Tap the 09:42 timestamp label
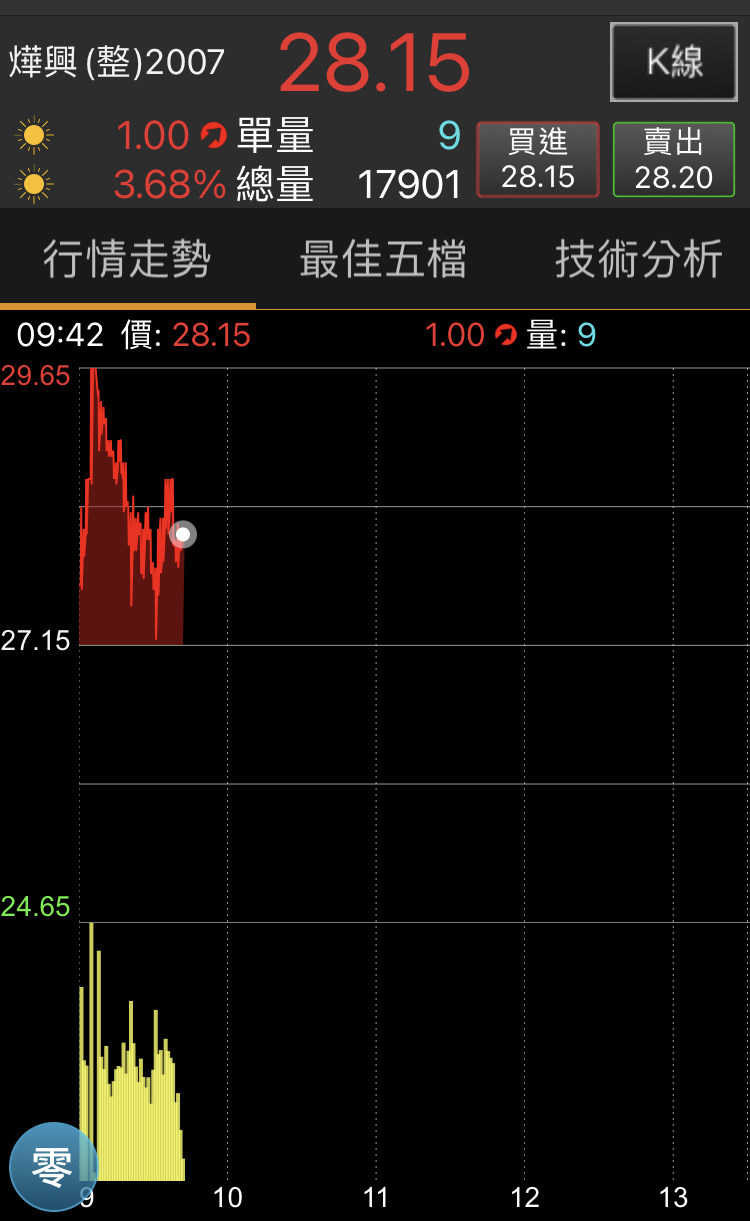The width and height of the screenshot is (750, 1221). (x=56, y=335)
